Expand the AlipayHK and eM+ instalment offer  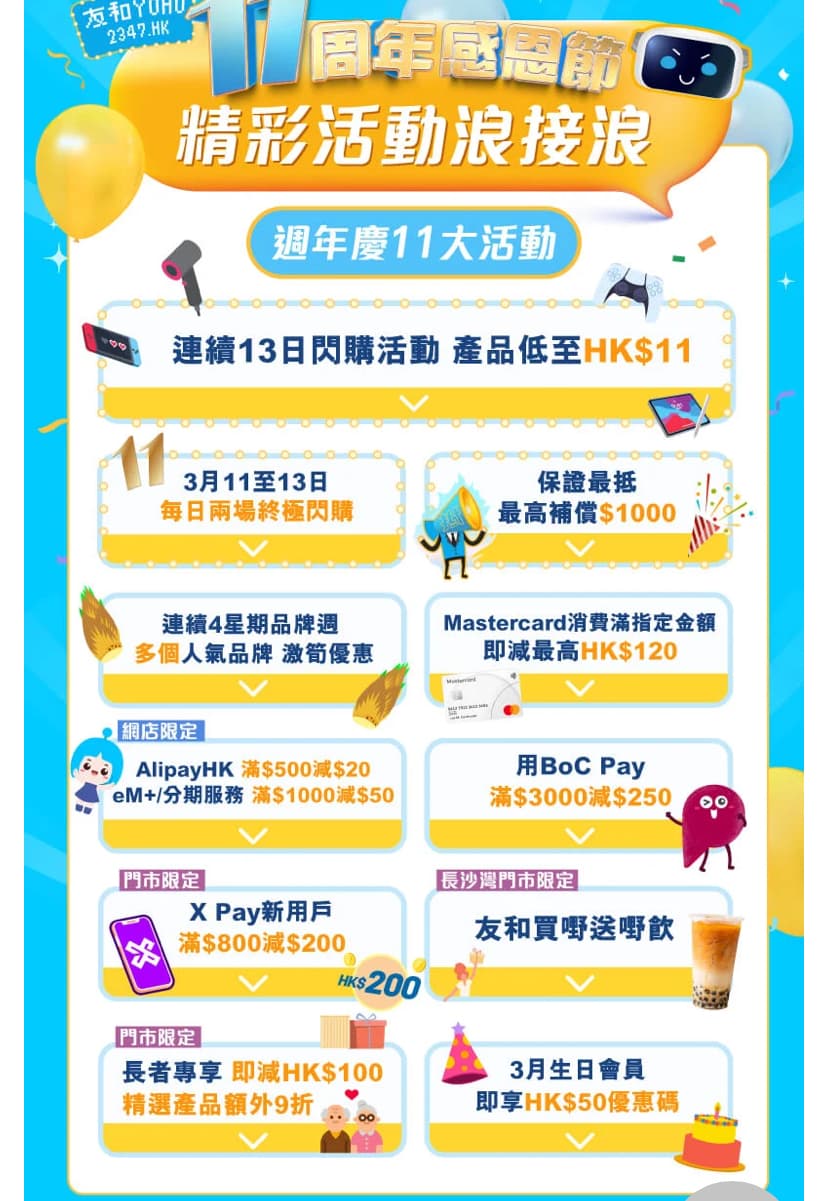click(x=253, y=835)
